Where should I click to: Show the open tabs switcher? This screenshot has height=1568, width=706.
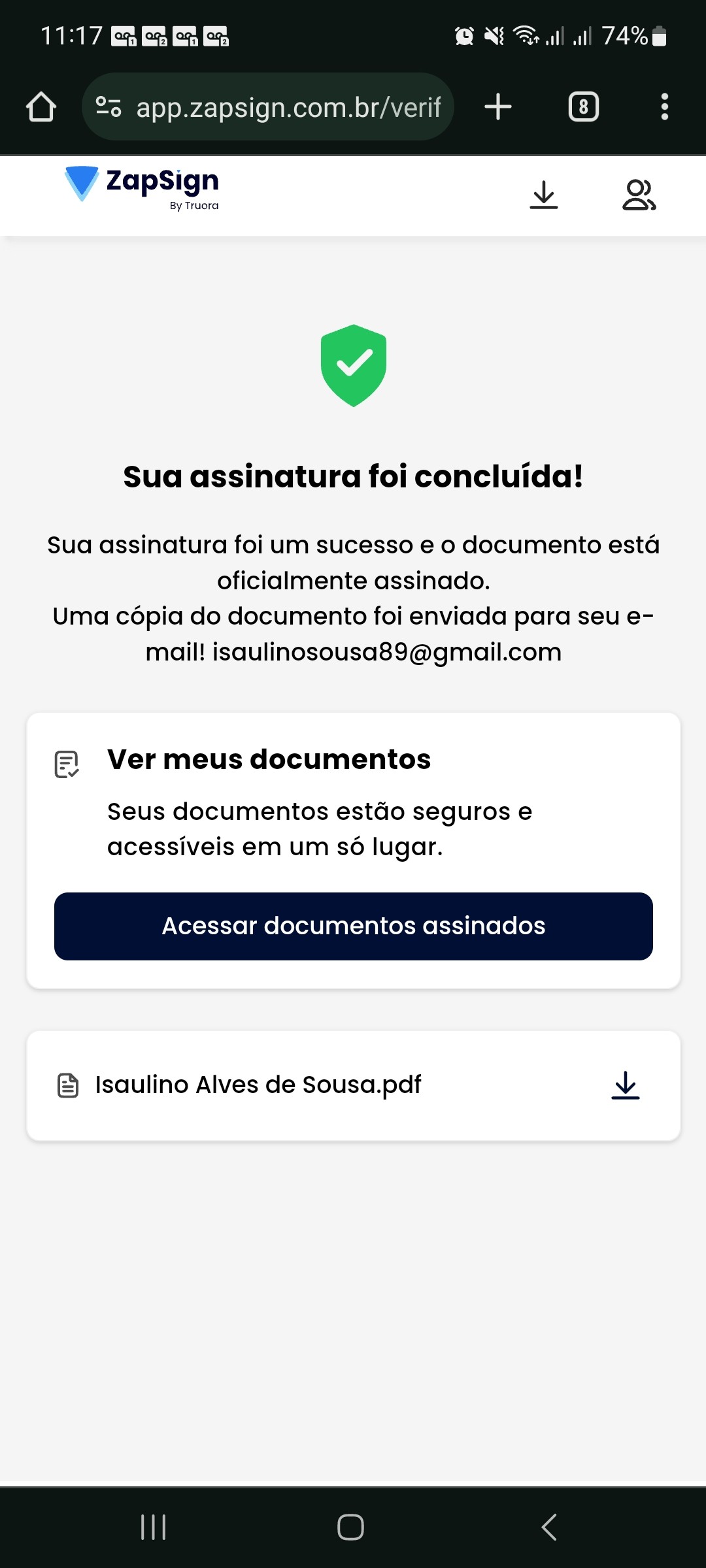583,107
